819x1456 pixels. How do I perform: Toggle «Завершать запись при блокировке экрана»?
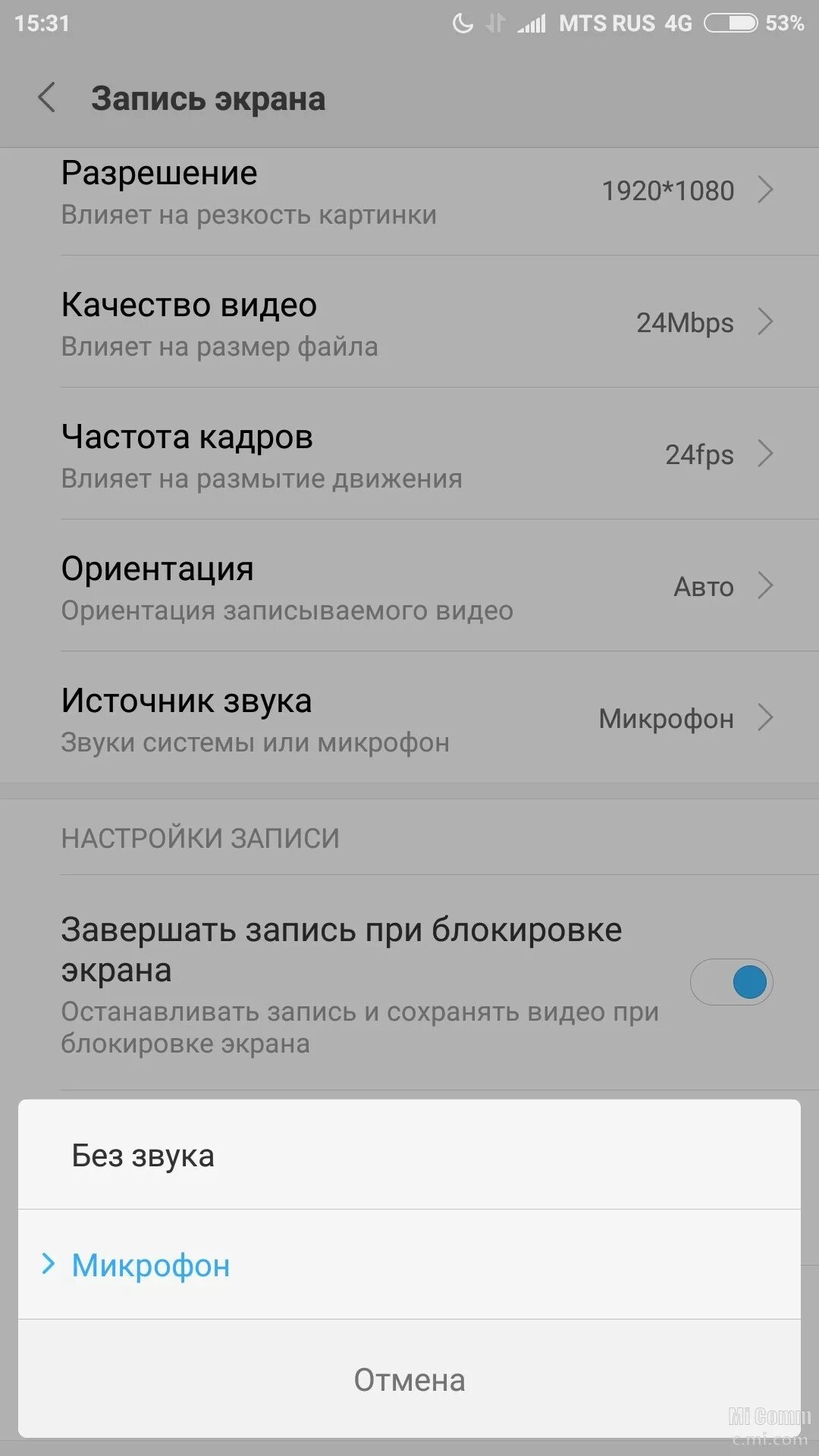(x=731, y=983)
